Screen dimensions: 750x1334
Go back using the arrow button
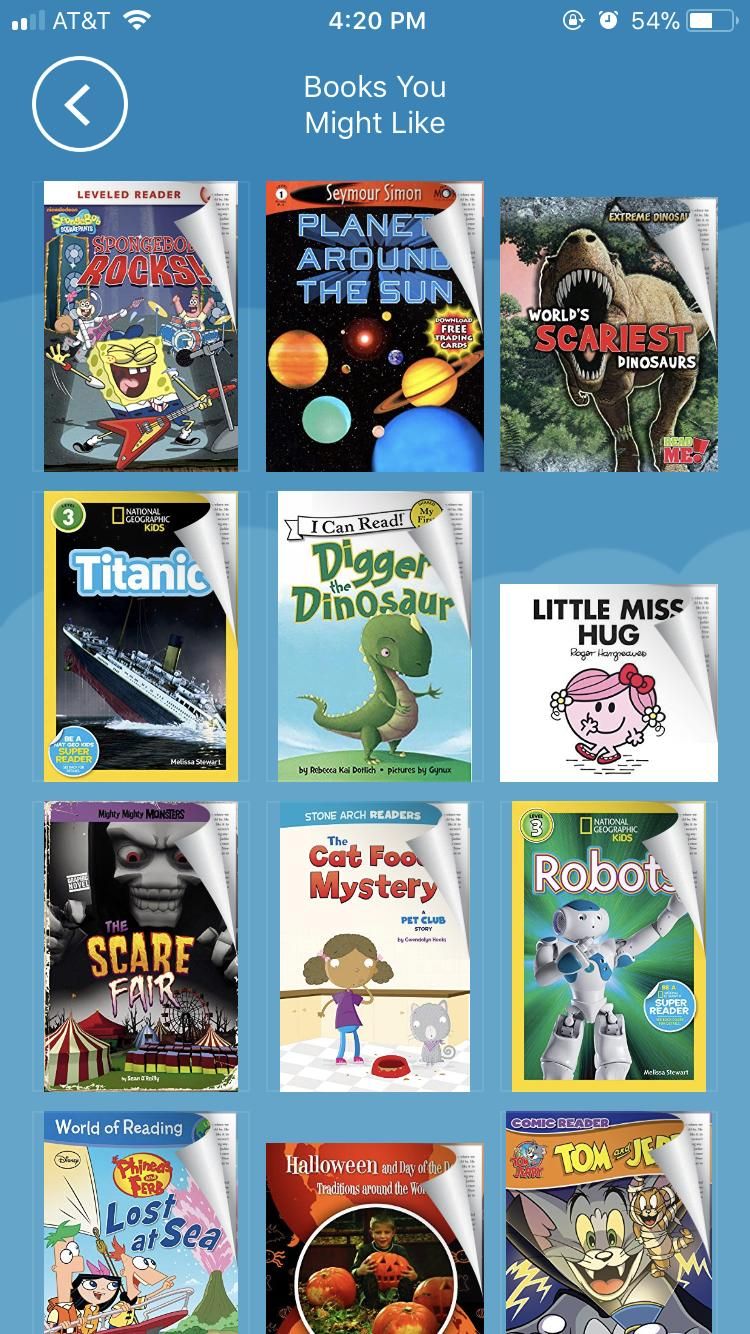point(80,104)
